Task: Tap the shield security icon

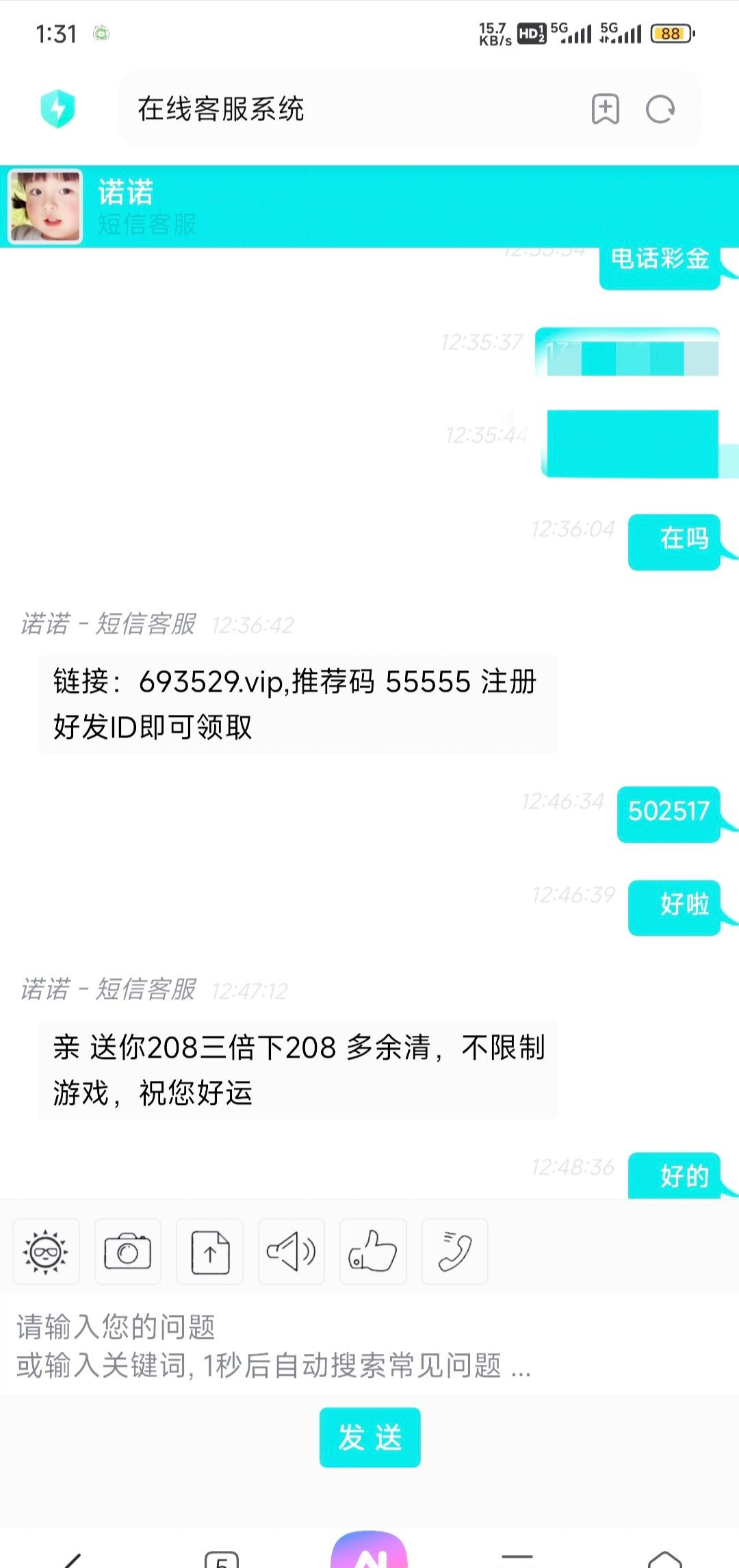Action: [x=57, y=109]
